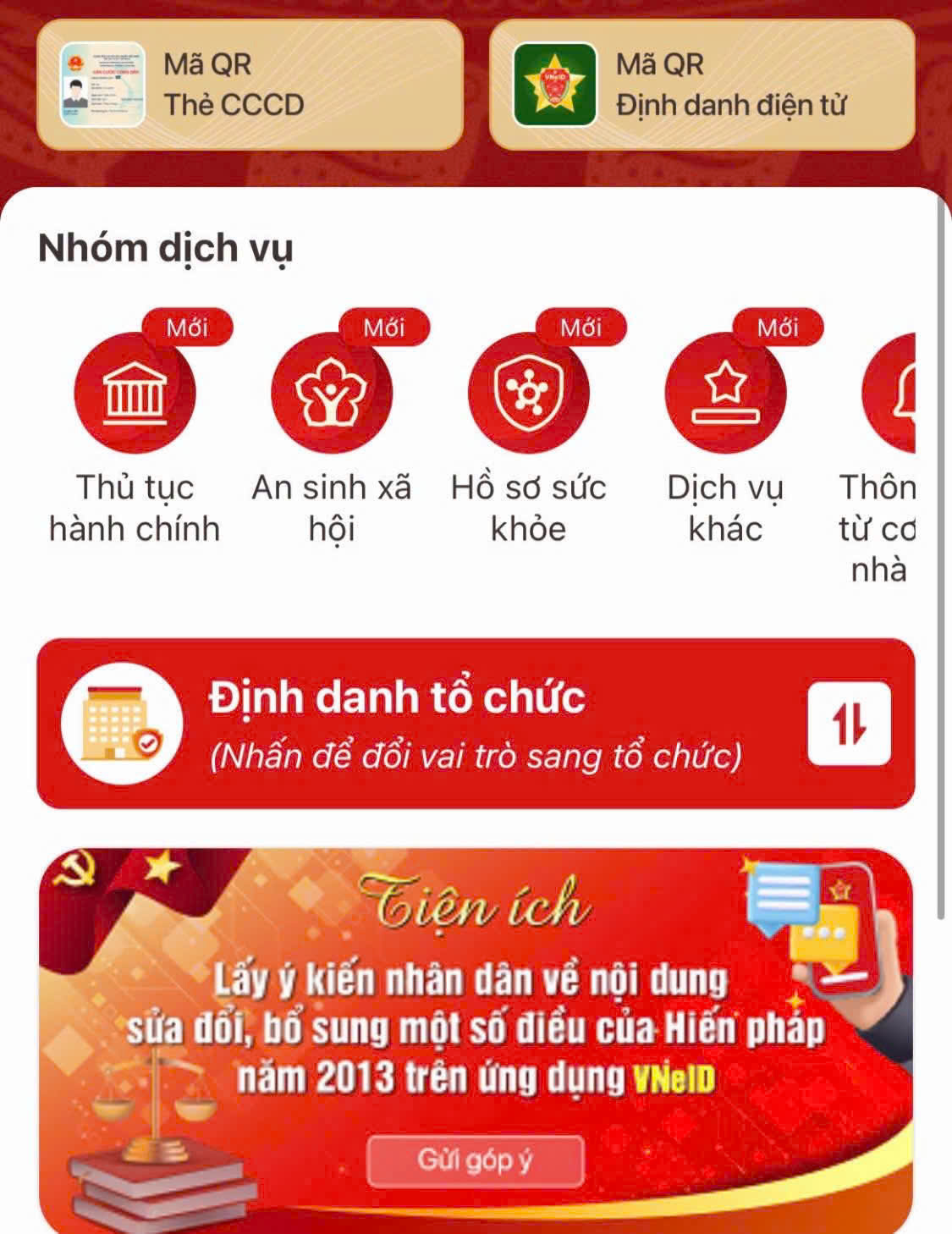The image size is (952, 1234).
Task: Open Thủ tục hành chính services
Action: [135, 394]
